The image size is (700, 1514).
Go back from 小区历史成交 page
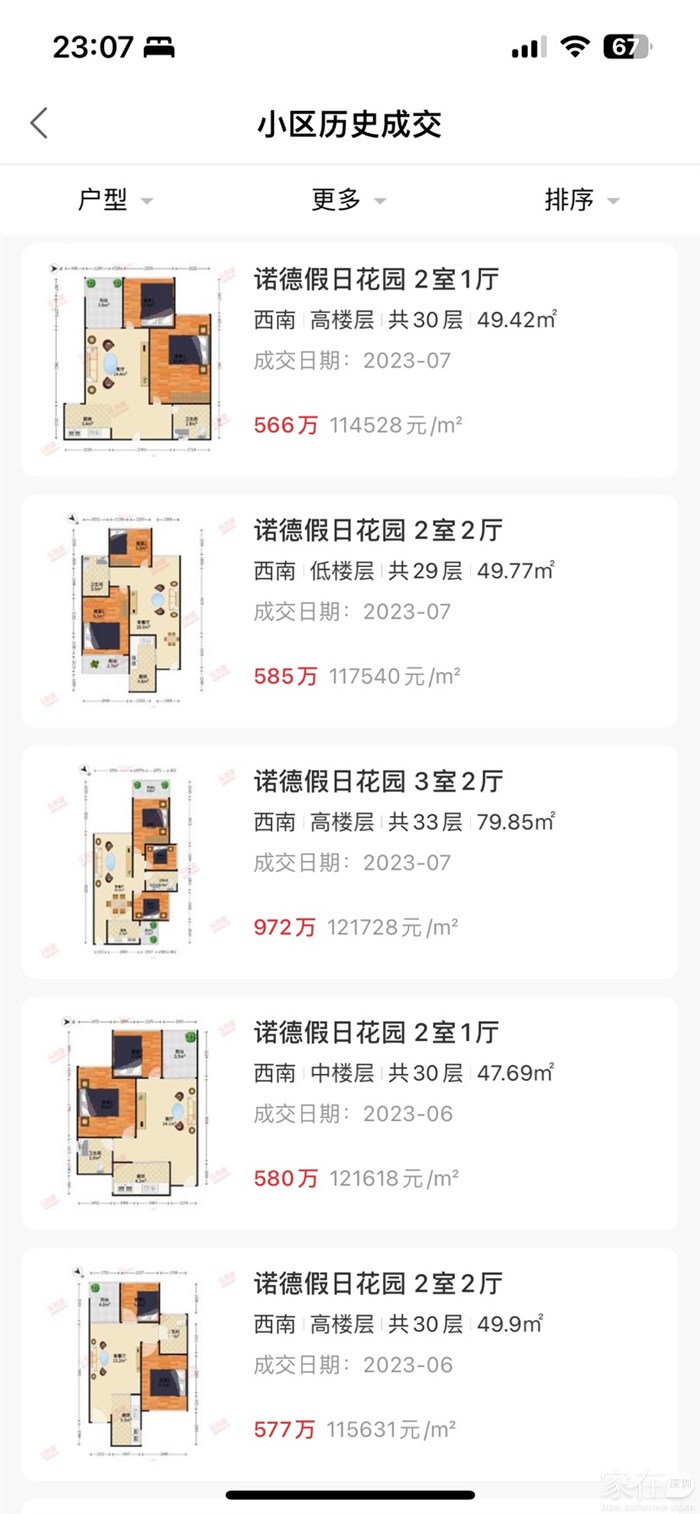(x=39, y=124)
